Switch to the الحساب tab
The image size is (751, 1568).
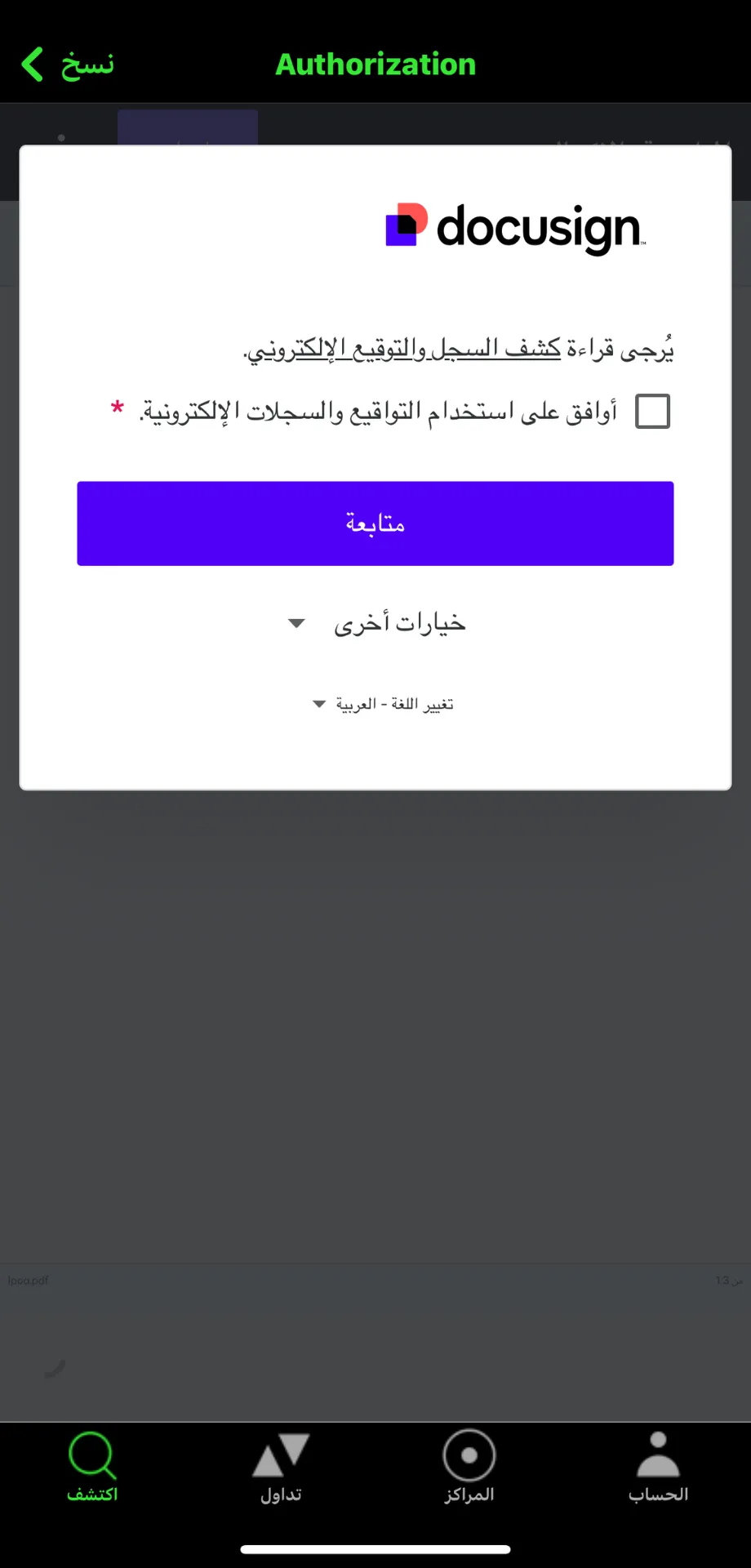click(x=658, y=1467)
